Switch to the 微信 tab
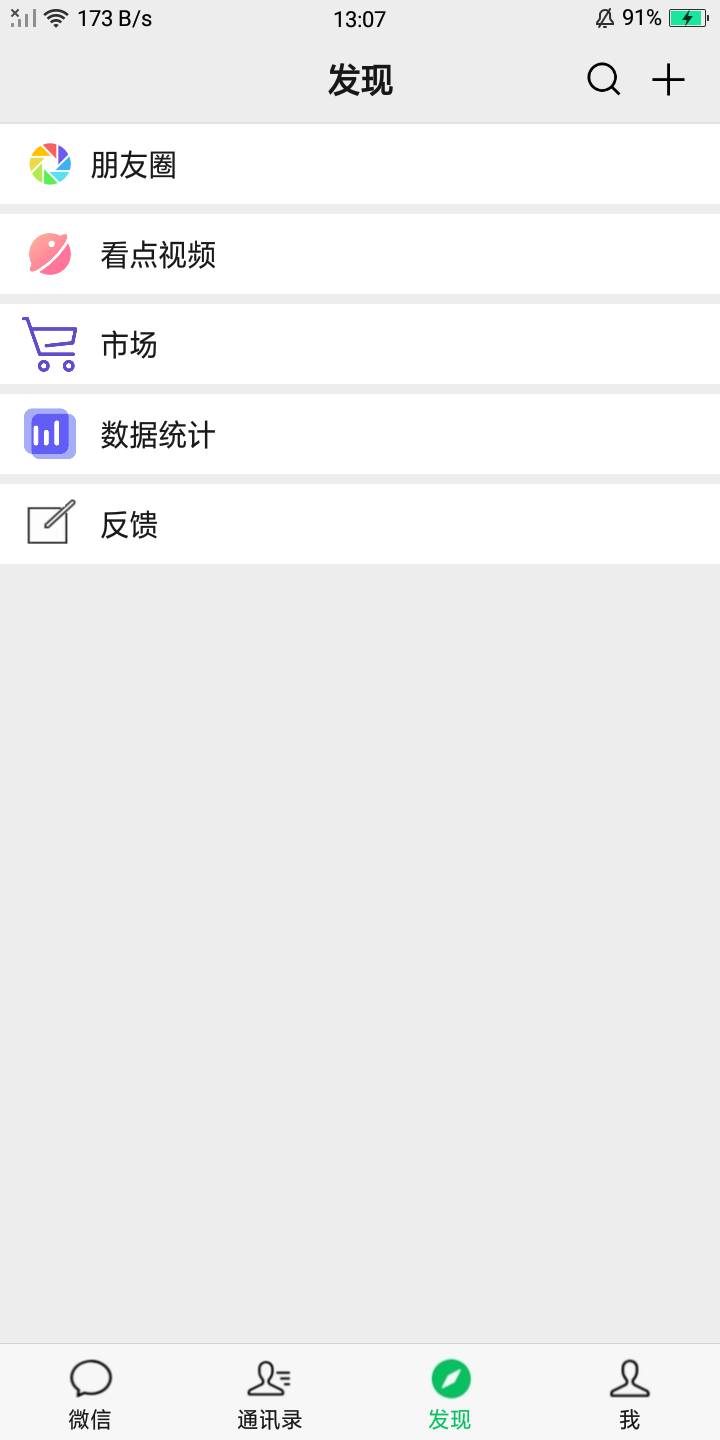 (90, 1394)
